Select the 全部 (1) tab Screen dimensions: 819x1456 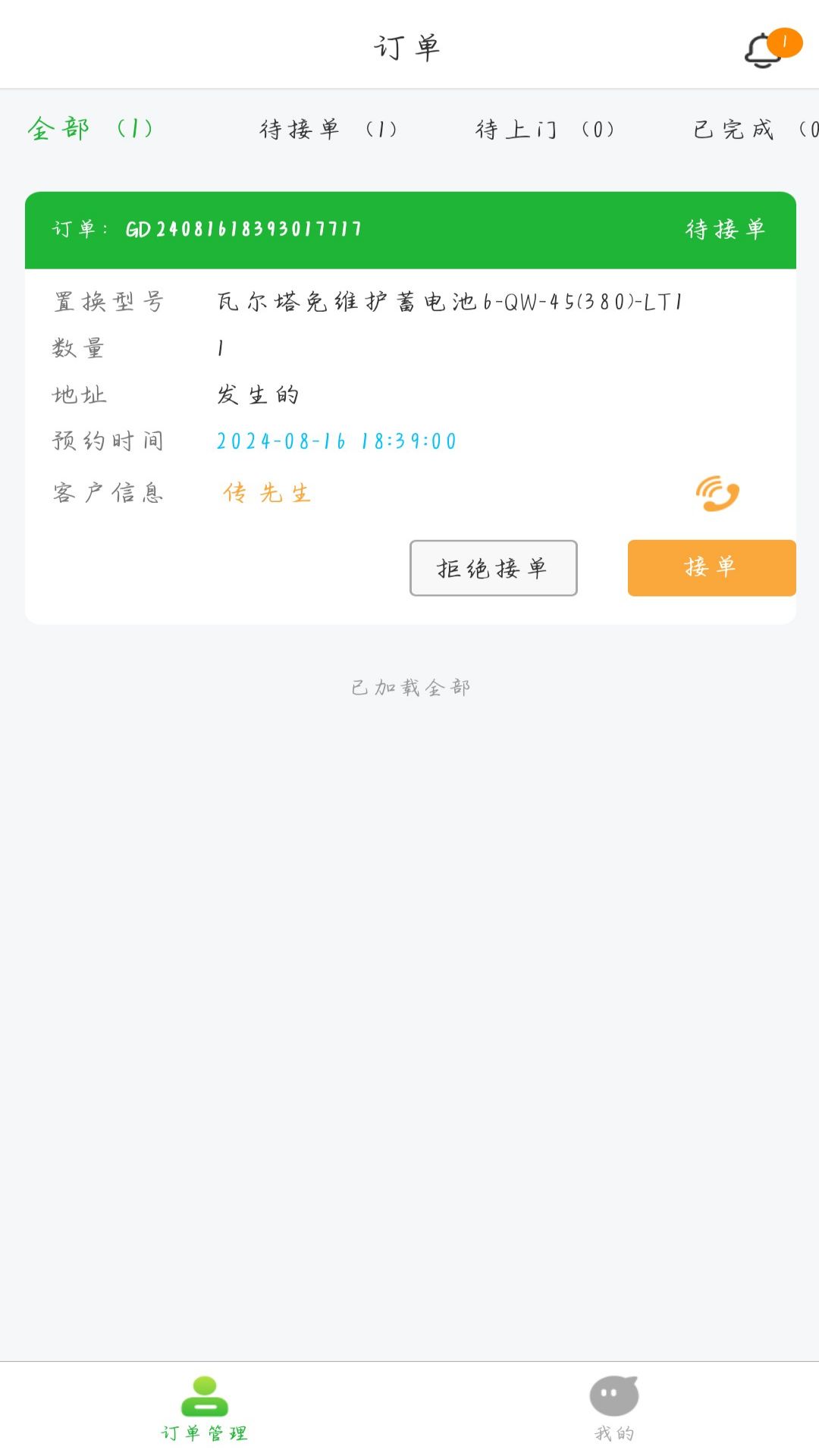click(x=91, y=128)
